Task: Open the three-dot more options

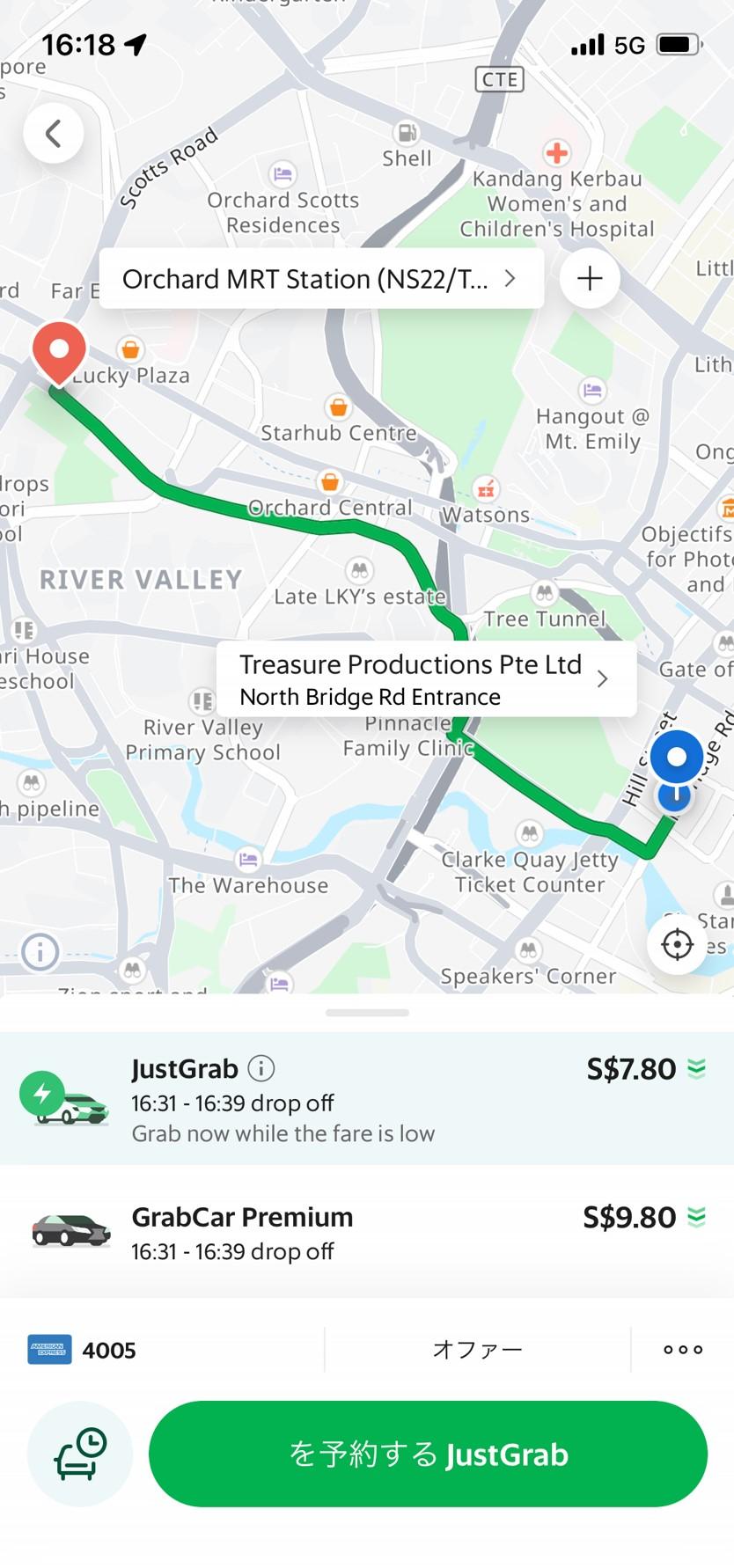Action: pos(683,1350)
